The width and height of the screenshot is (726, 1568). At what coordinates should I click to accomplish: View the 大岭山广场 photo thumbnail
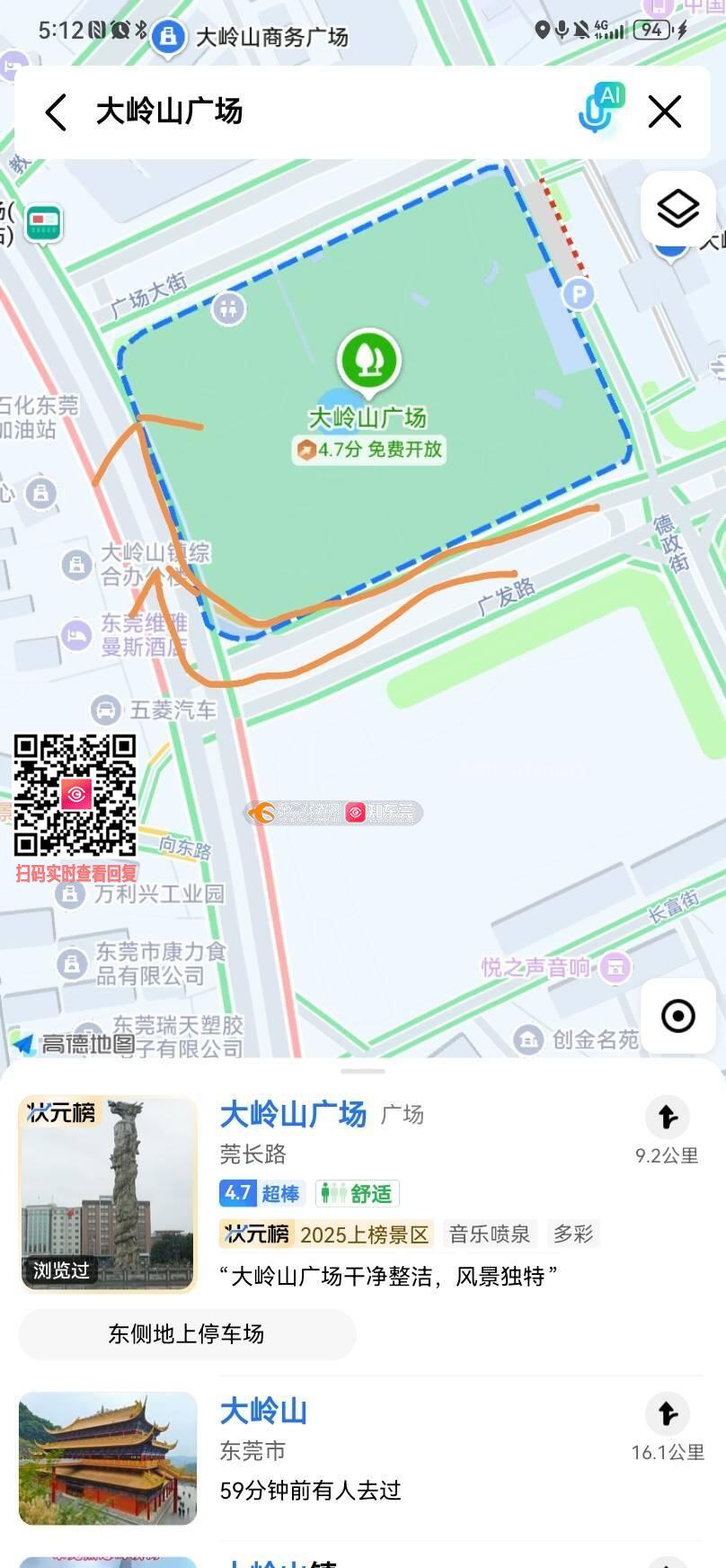tap(108, 1194)
